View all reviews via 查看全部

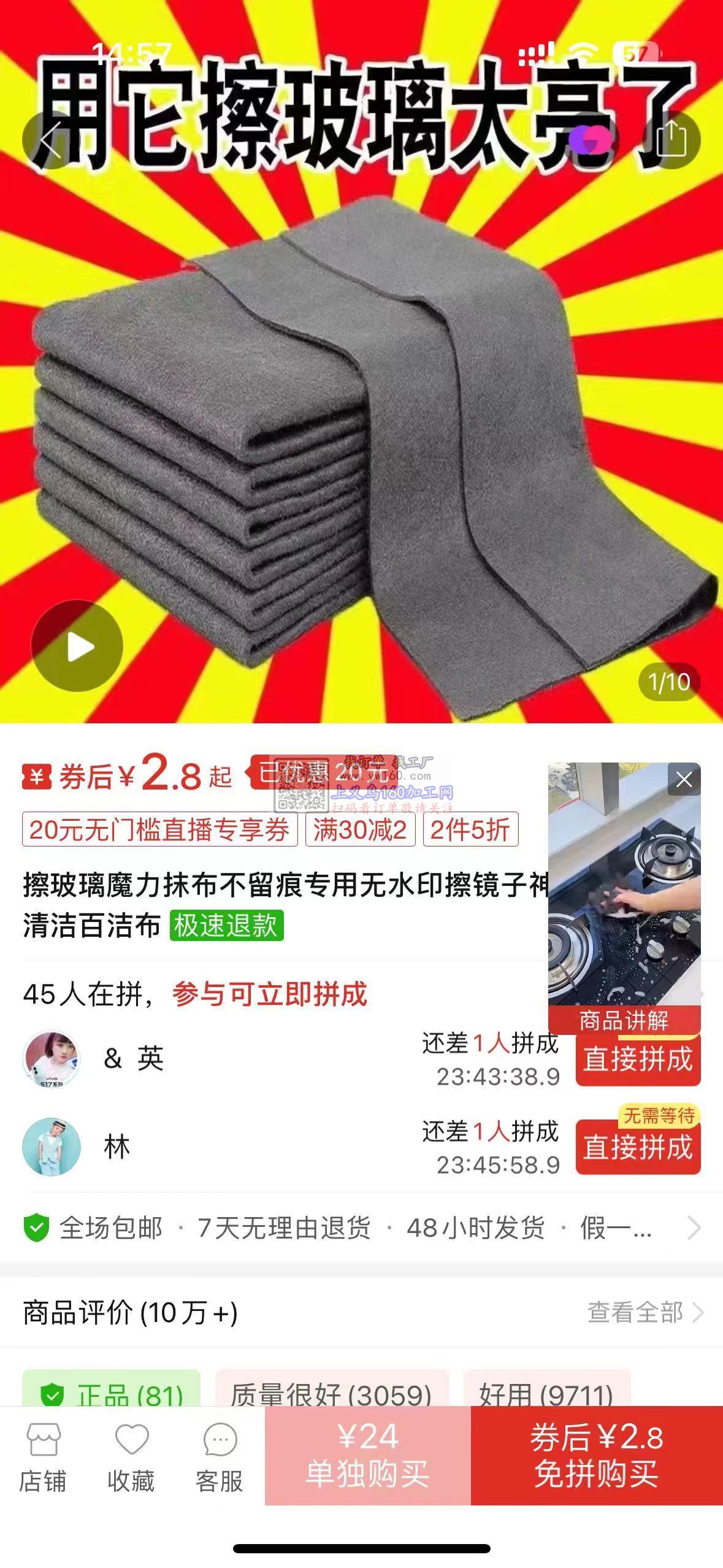pos(644,1312)
